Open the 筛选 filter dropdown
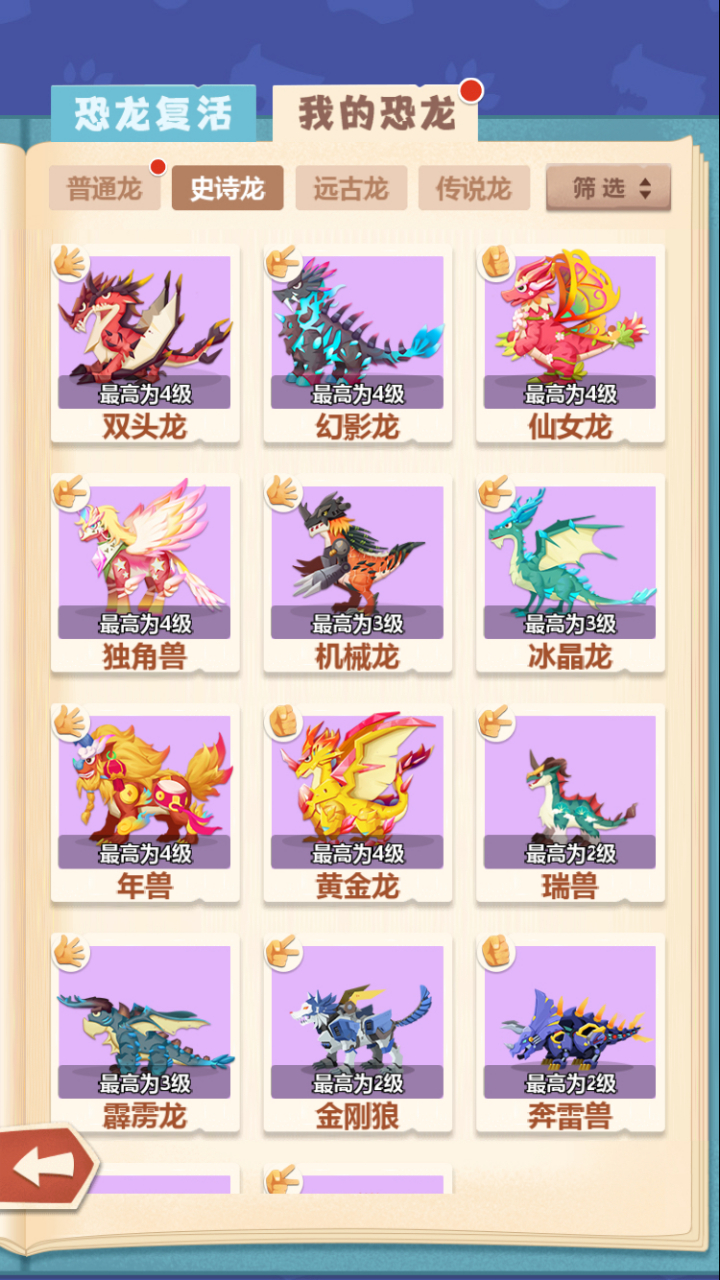 608,188
